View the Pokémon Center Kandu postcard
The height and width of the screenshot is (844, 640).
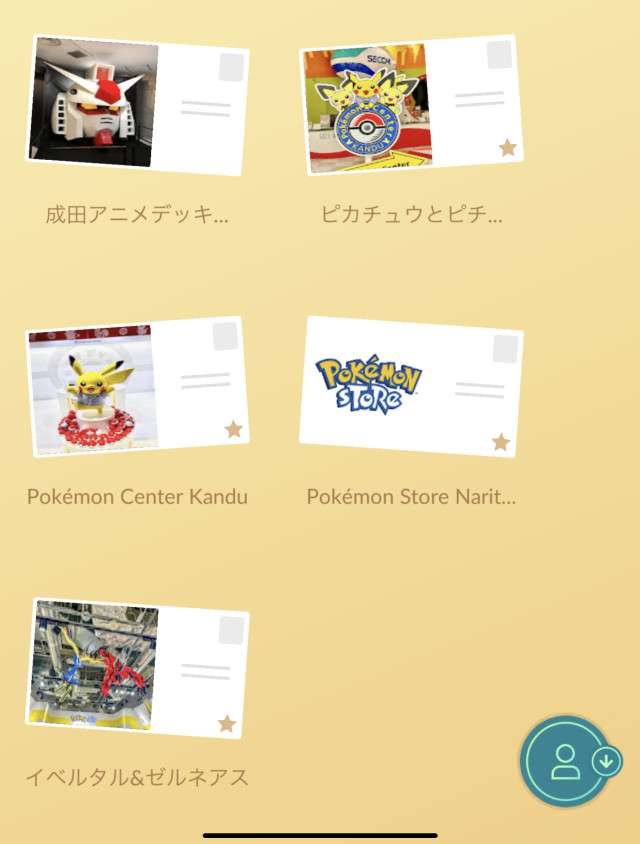[137, 387]
